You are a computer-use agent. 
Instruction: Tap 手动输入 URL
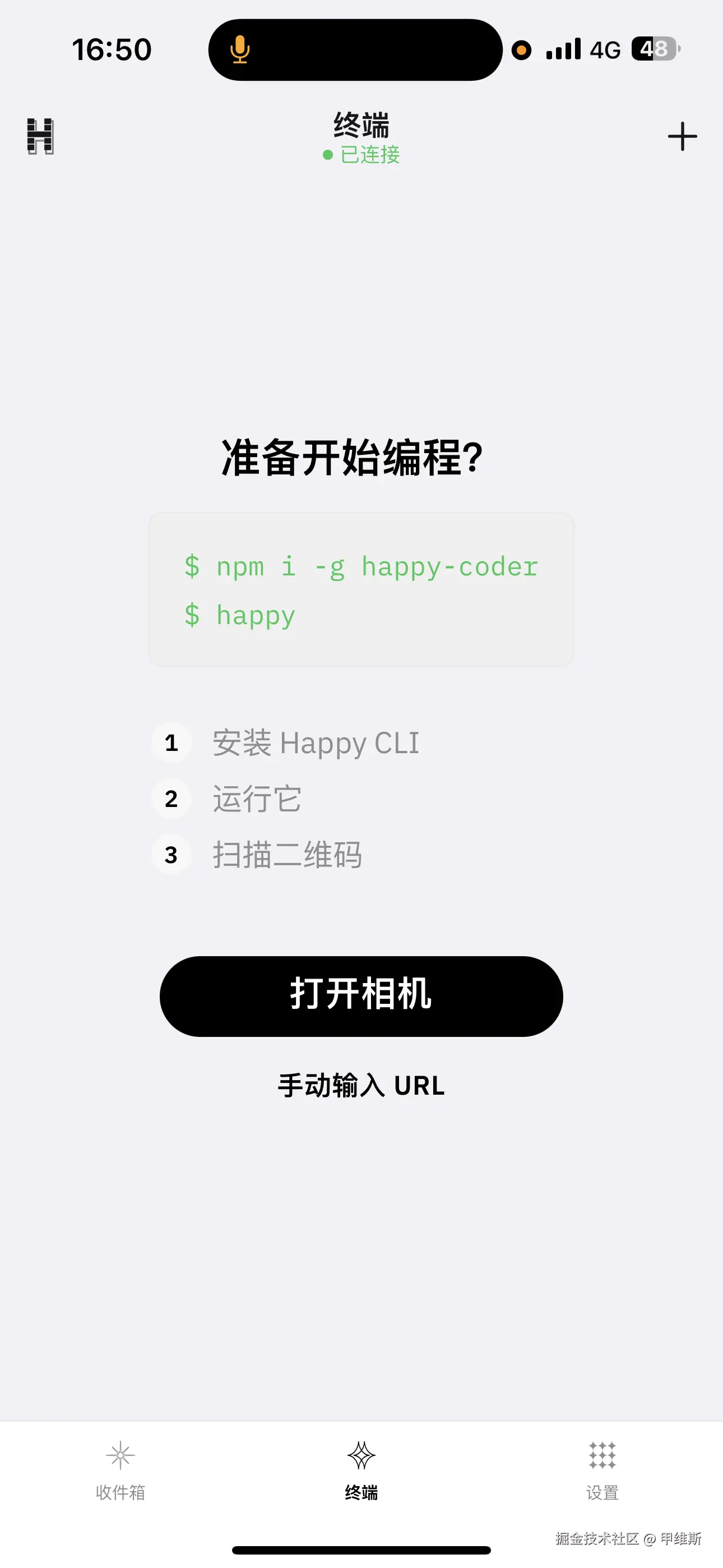pos(361,1085)
